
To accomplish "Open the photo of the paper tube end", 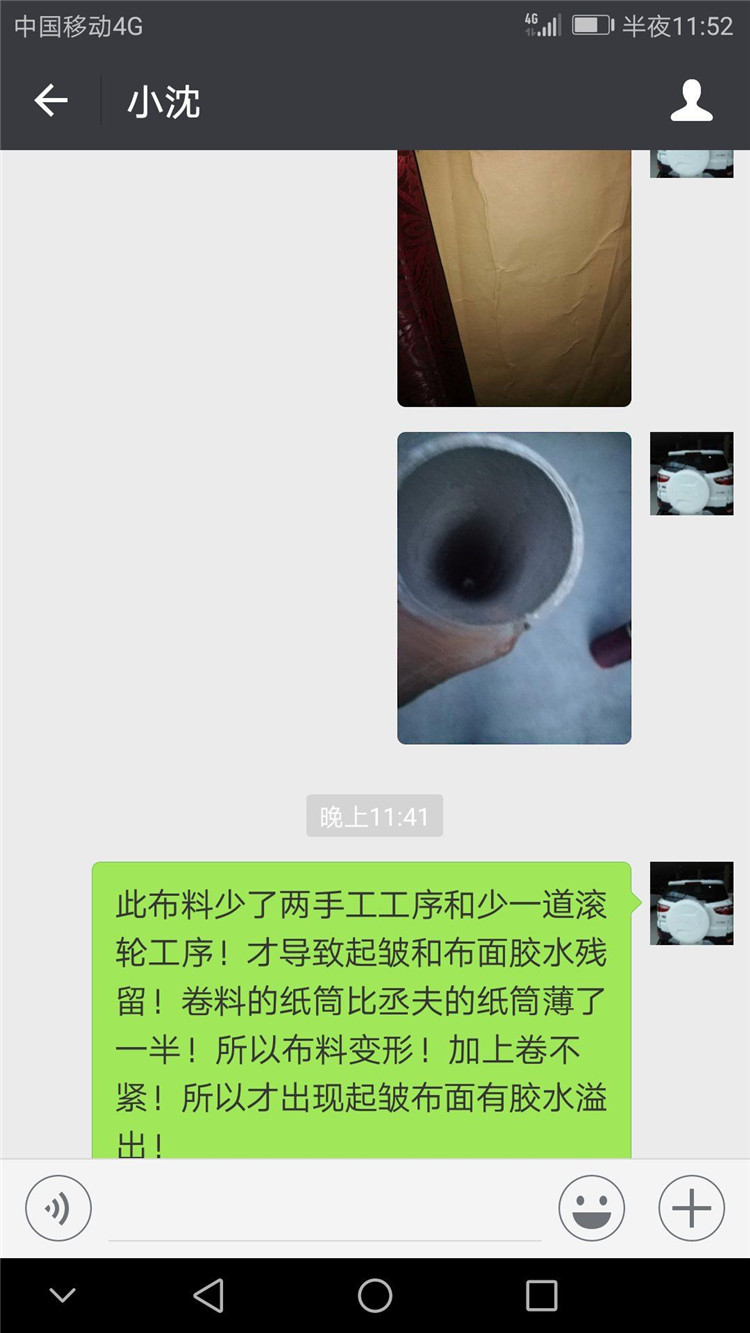I will pyautogui.click(x=514, y=586).
